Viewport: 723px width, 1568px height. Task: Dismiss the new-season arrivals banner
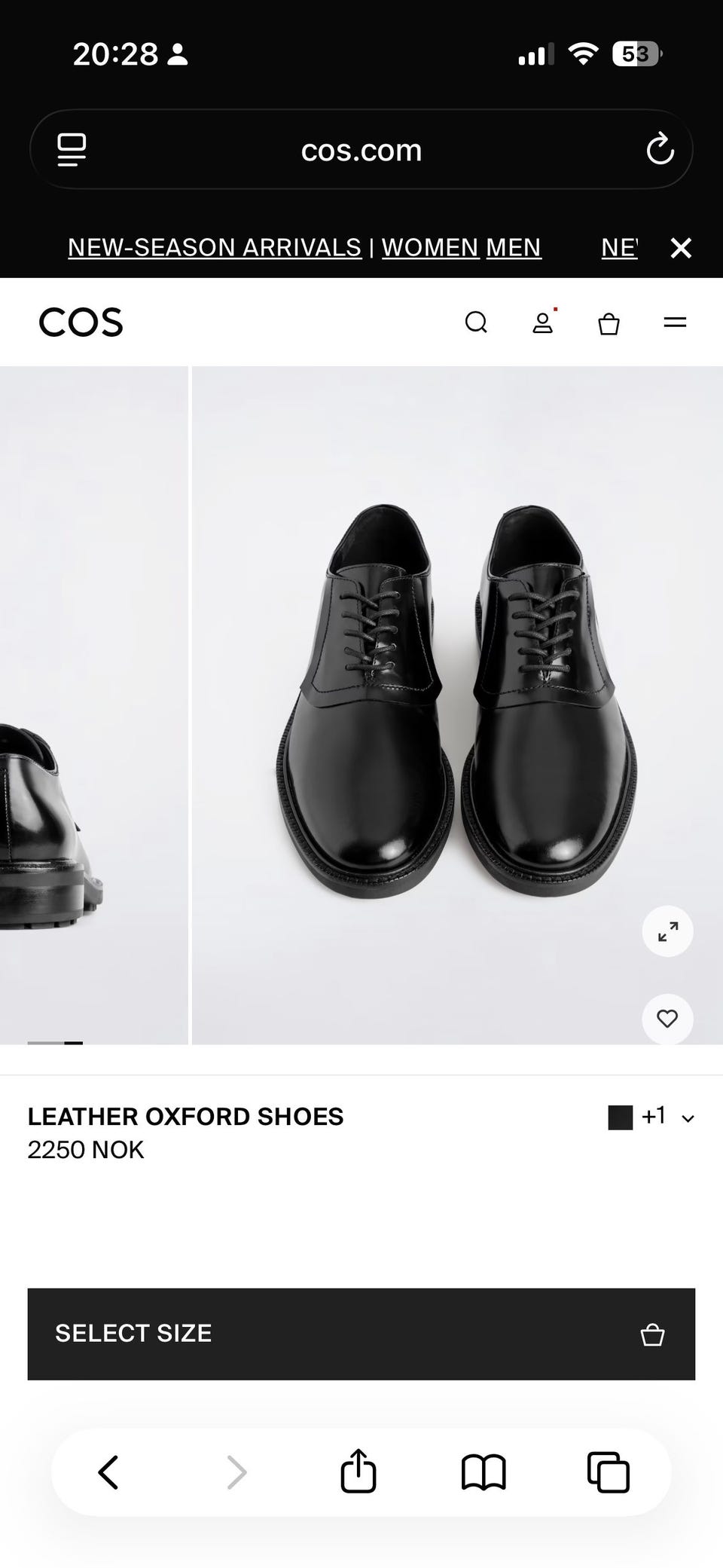(x=681, y=248)
